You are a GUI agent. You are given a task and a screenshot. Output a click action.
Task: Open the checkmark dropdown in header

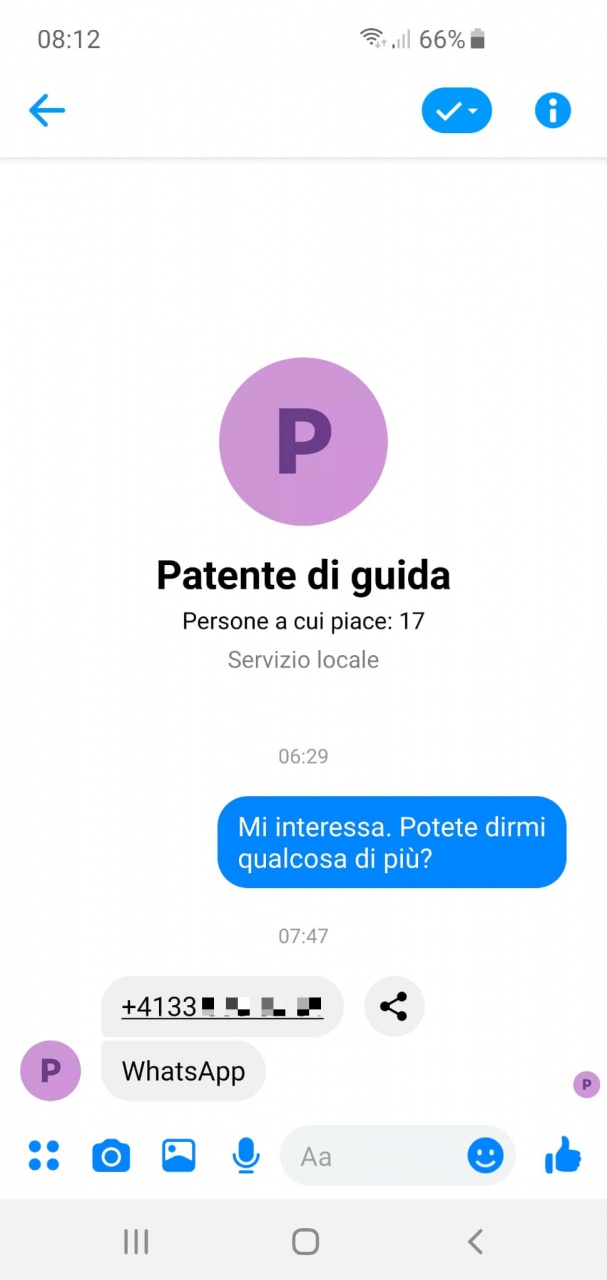click(x=457, y=110)
